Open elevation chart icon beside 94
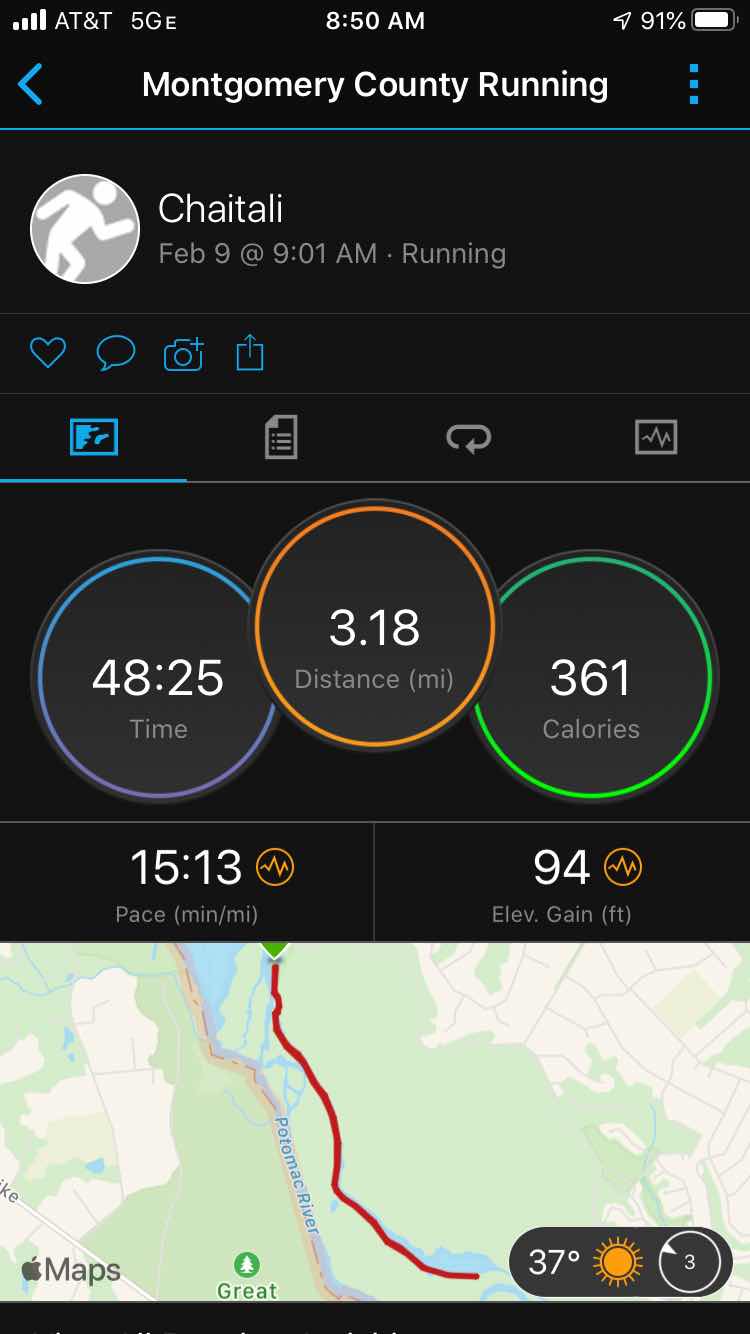The width and height of the screenshot is (750, 1334). 622,868
